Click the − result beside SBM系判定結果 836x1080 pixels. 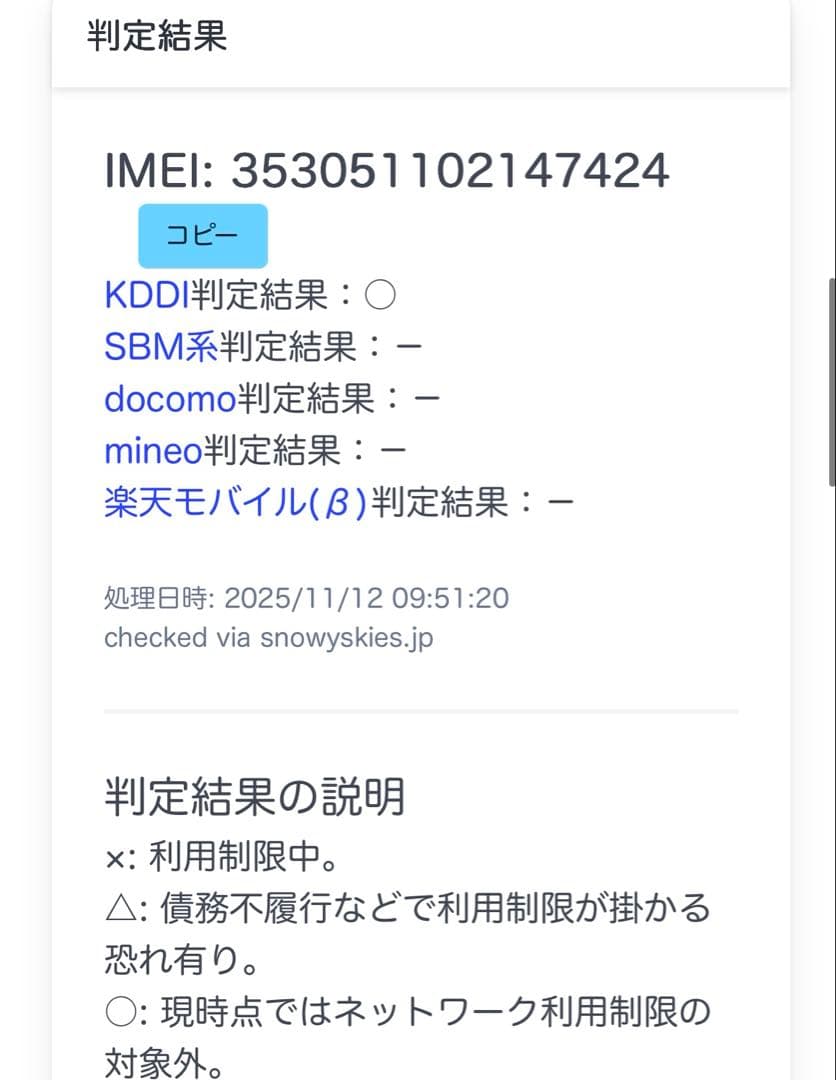[x=409, y=346]
